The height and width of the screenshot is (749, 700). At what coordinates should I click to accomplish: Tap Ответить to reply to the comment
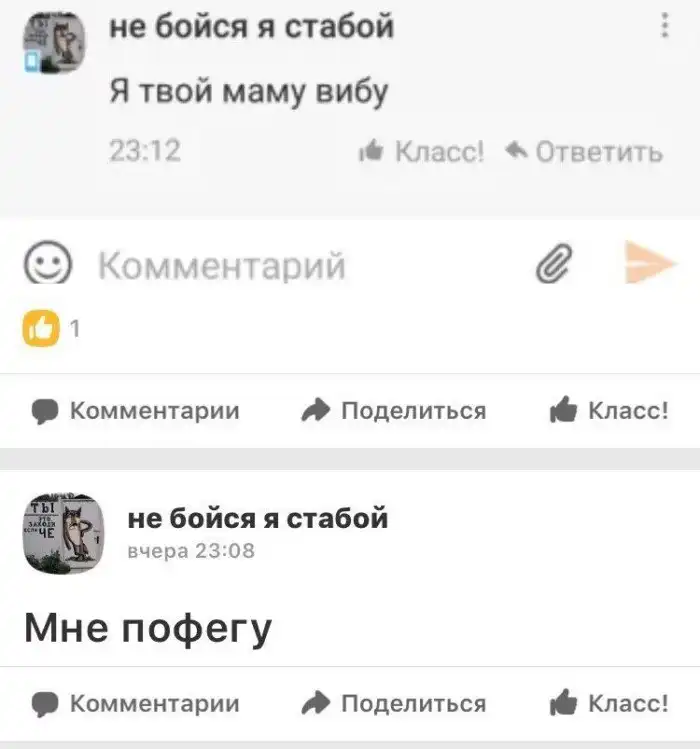584,152
